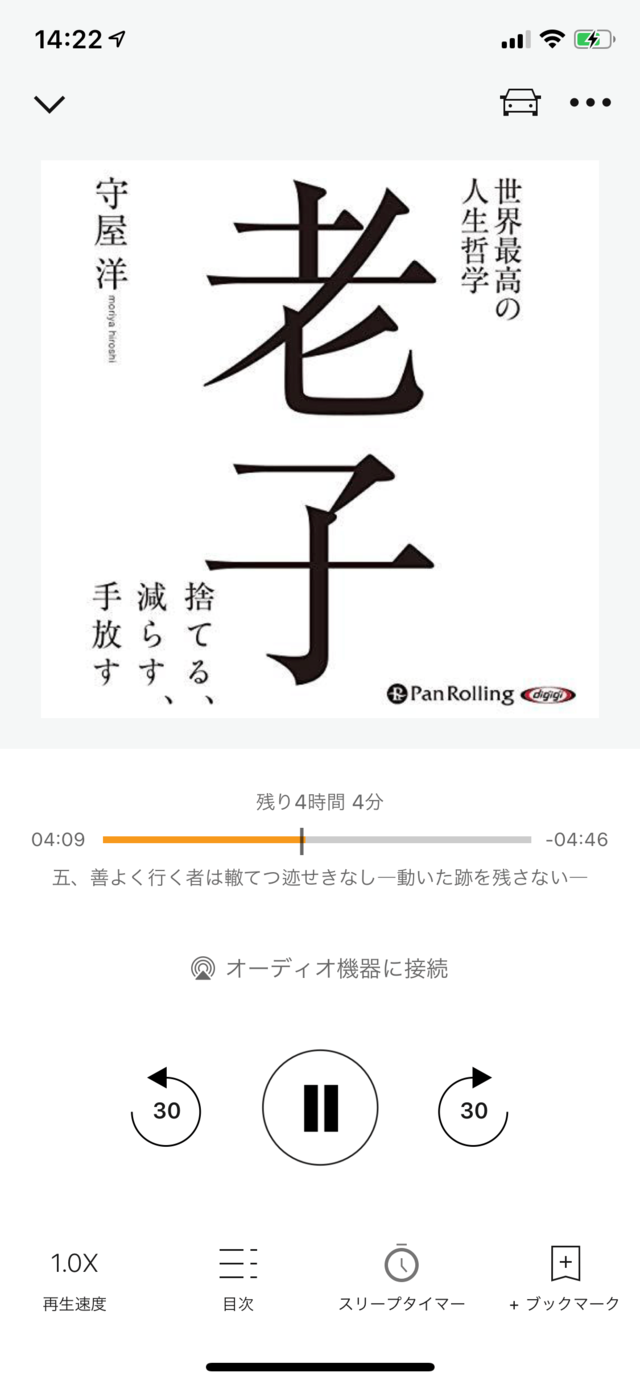Connect to an audio device (オーディオ機器に接続)
Screen dimensions: 640x1385
[320, 968]
